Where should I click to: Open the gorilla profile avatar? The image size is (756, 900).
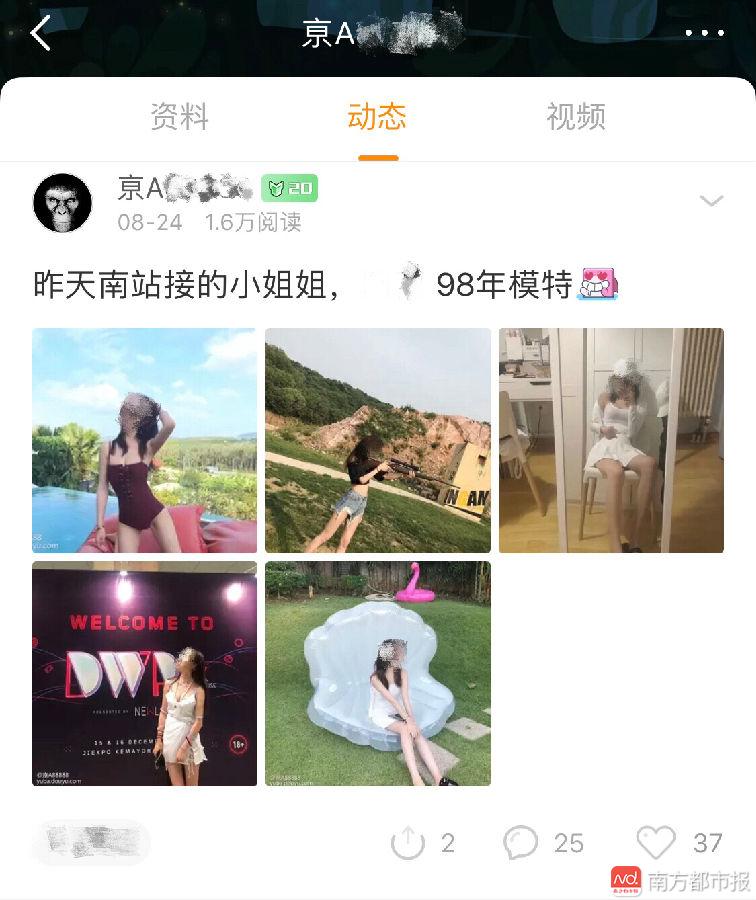coord(63,203)
